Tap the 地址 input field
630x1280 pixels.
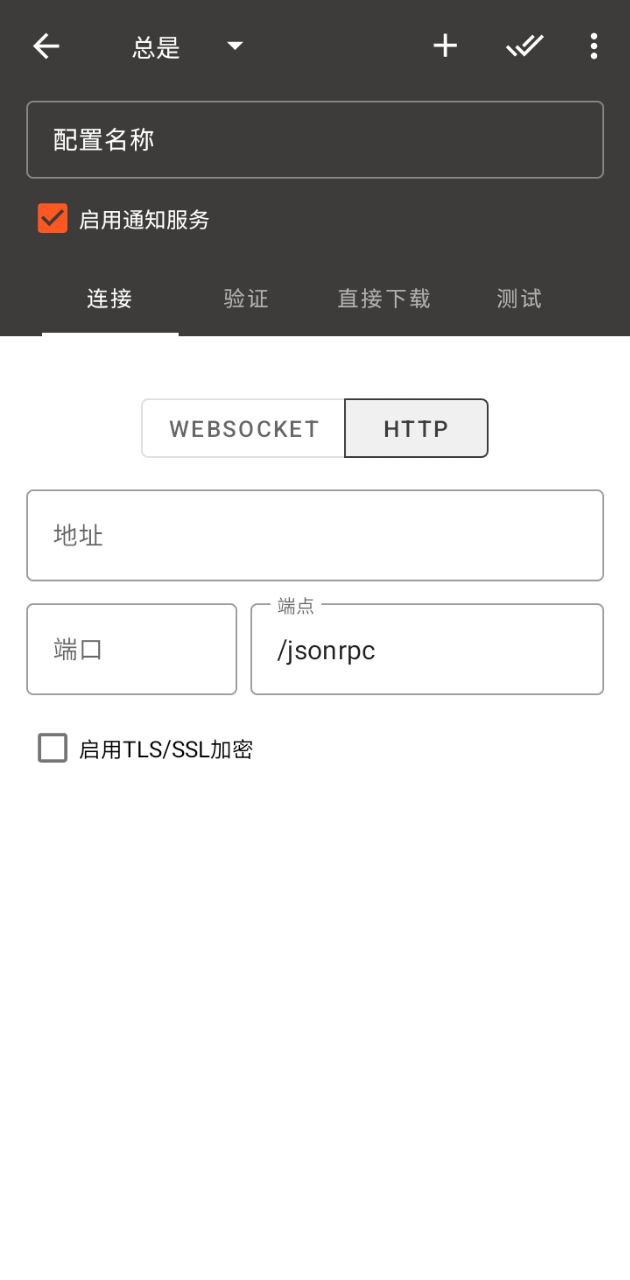(315, 535)
